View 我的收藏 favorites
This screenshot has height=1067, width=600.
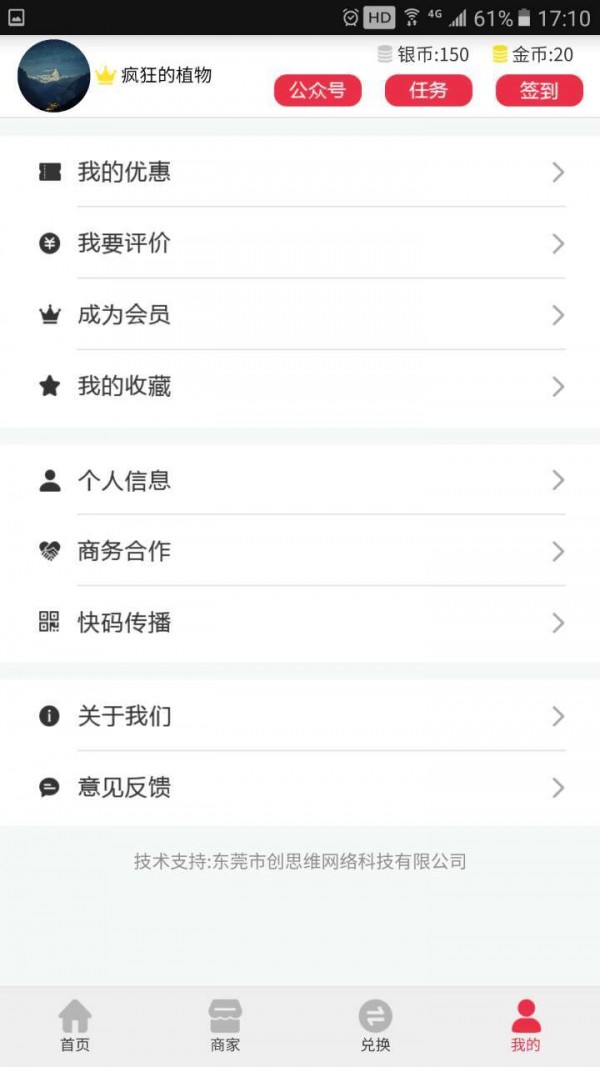(x=300, y=386)
